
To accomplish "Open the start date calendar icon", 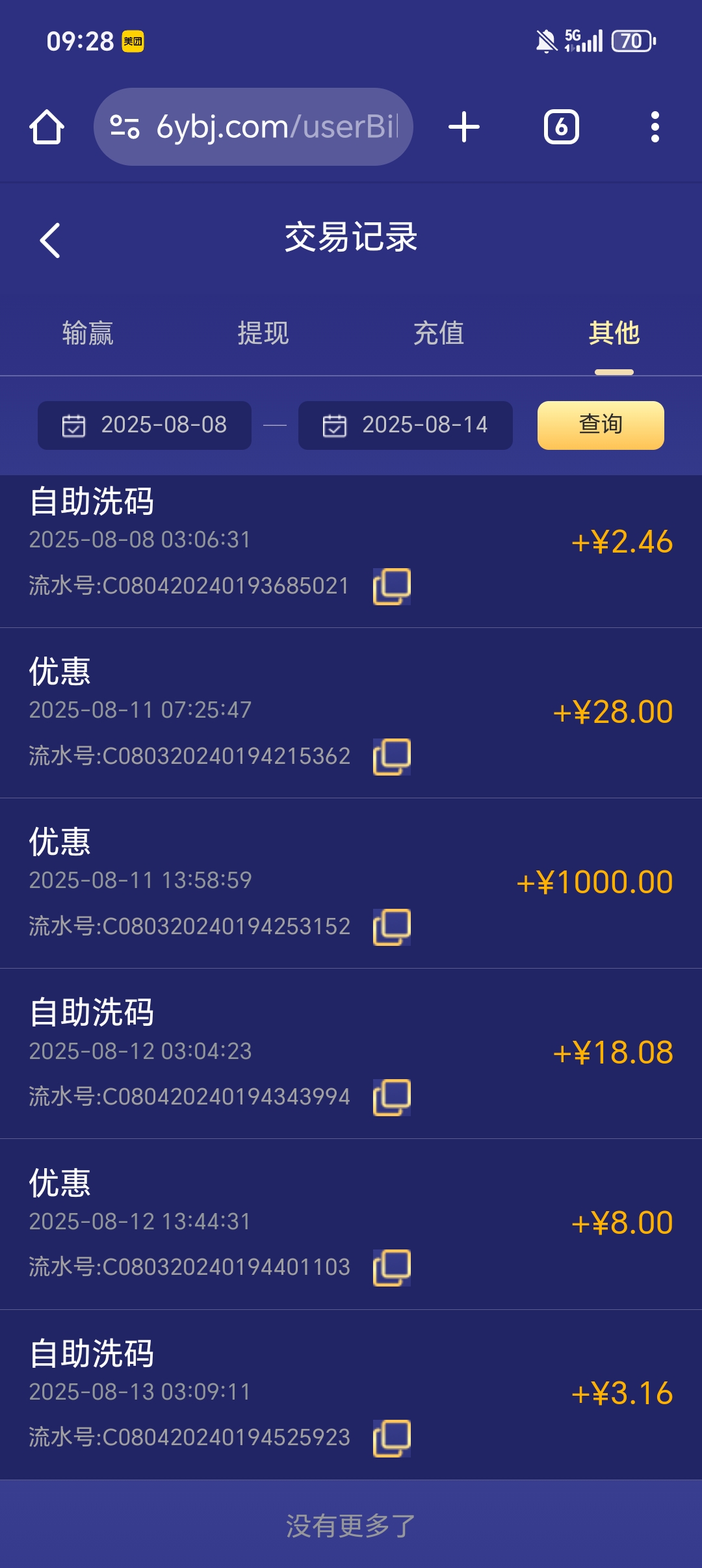I will 73,426.
